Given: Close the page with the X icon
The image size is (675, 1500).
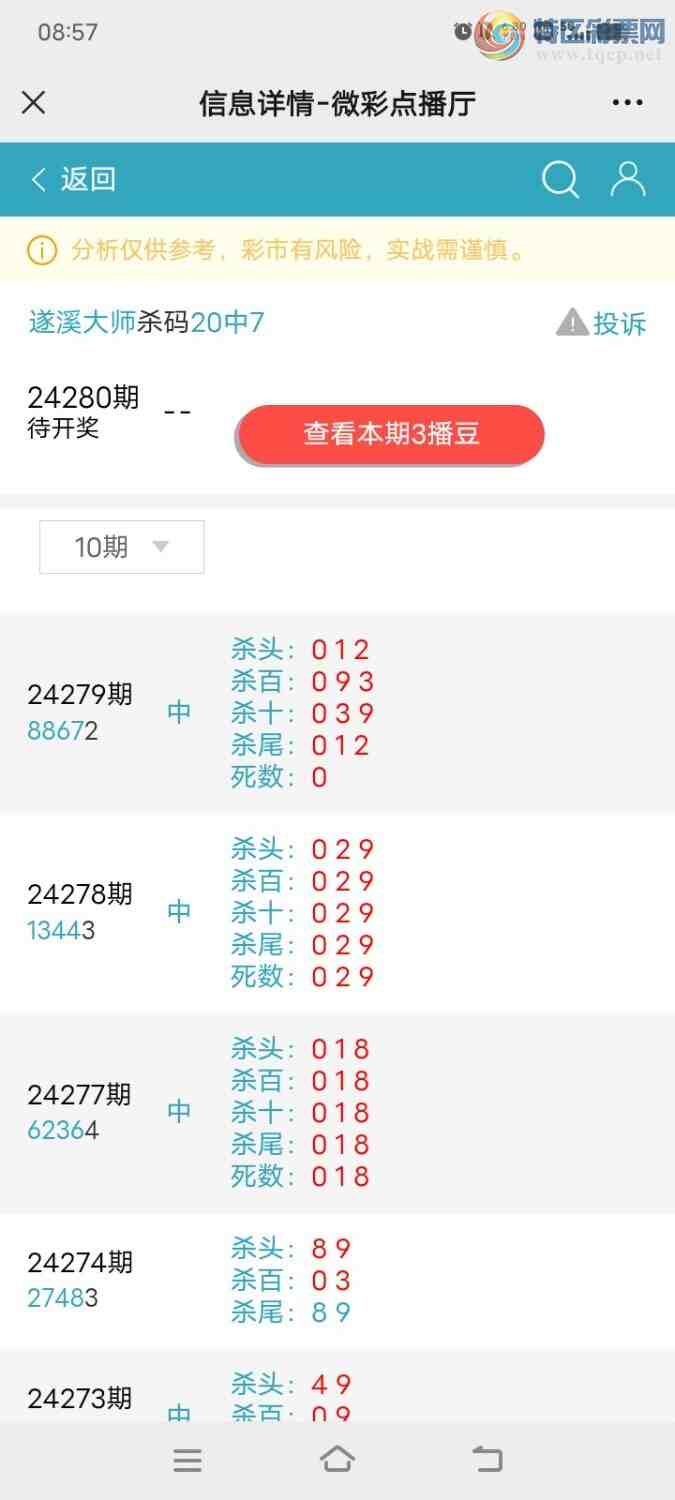Looking at the screenshot, I should [x=34, y=102].
